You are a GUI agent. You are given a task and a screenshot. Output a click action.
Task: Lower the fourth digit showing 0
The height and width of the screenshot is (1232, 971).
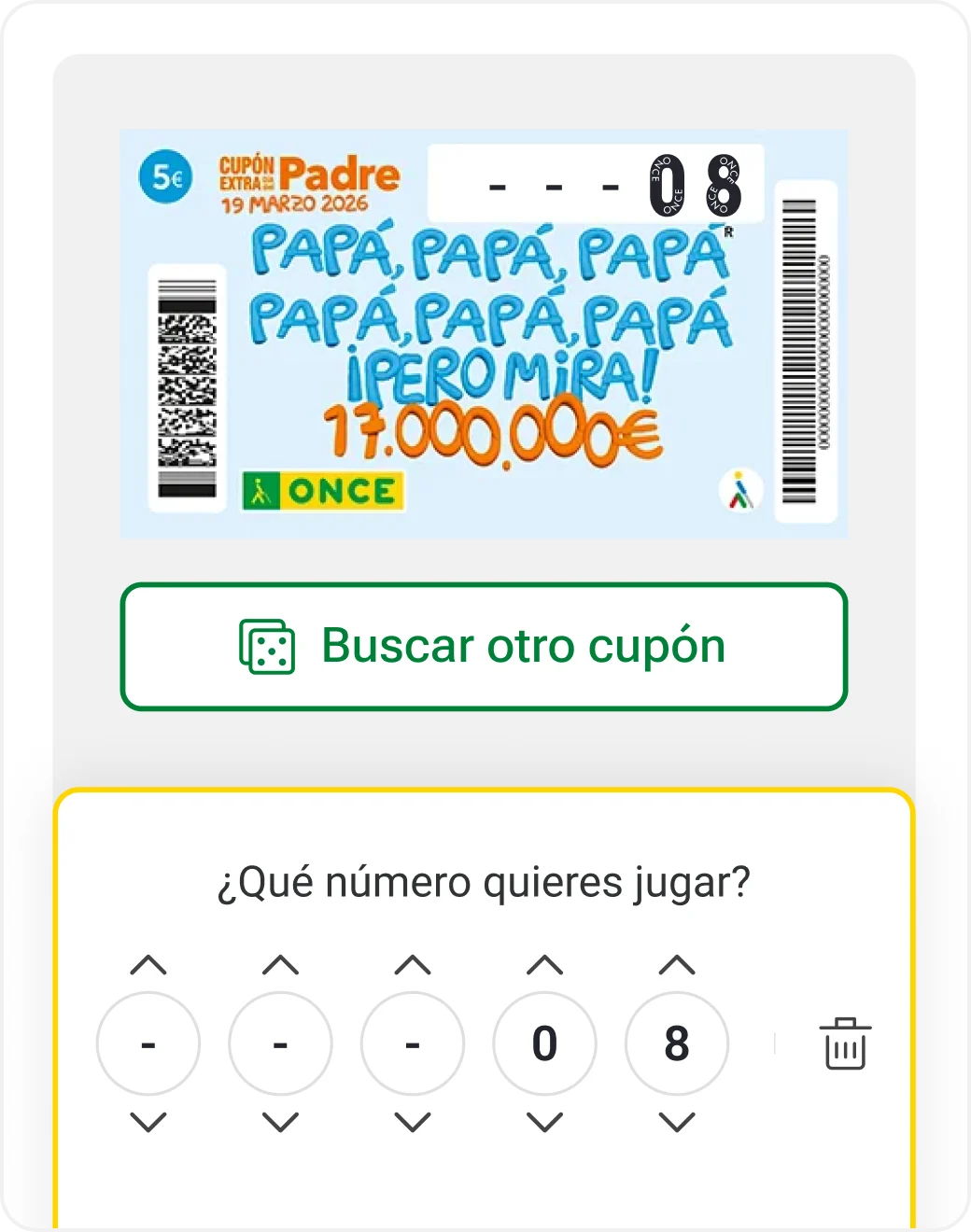click(544, 1122)
